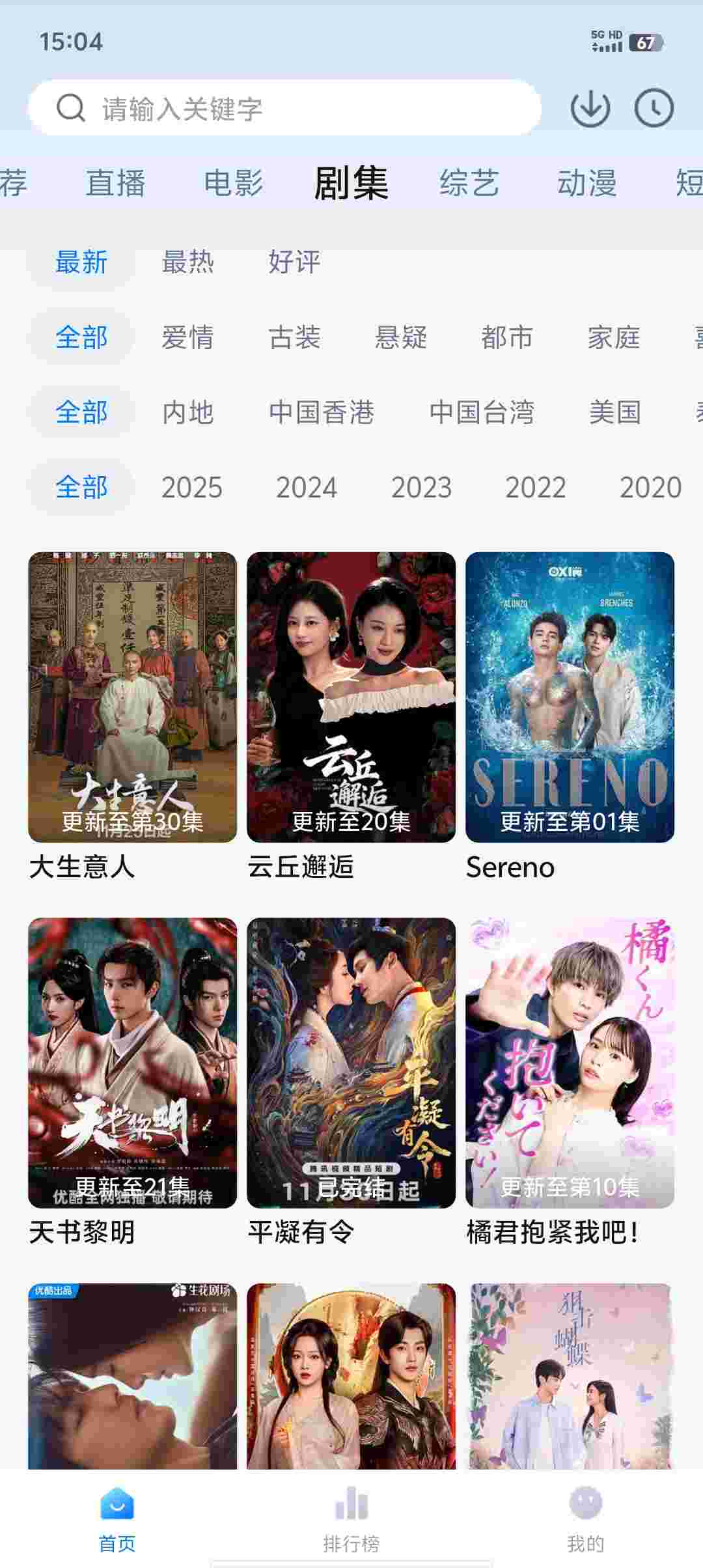Filter dramas by 古装 genre

pyautogui.click(x=294, y=338)
